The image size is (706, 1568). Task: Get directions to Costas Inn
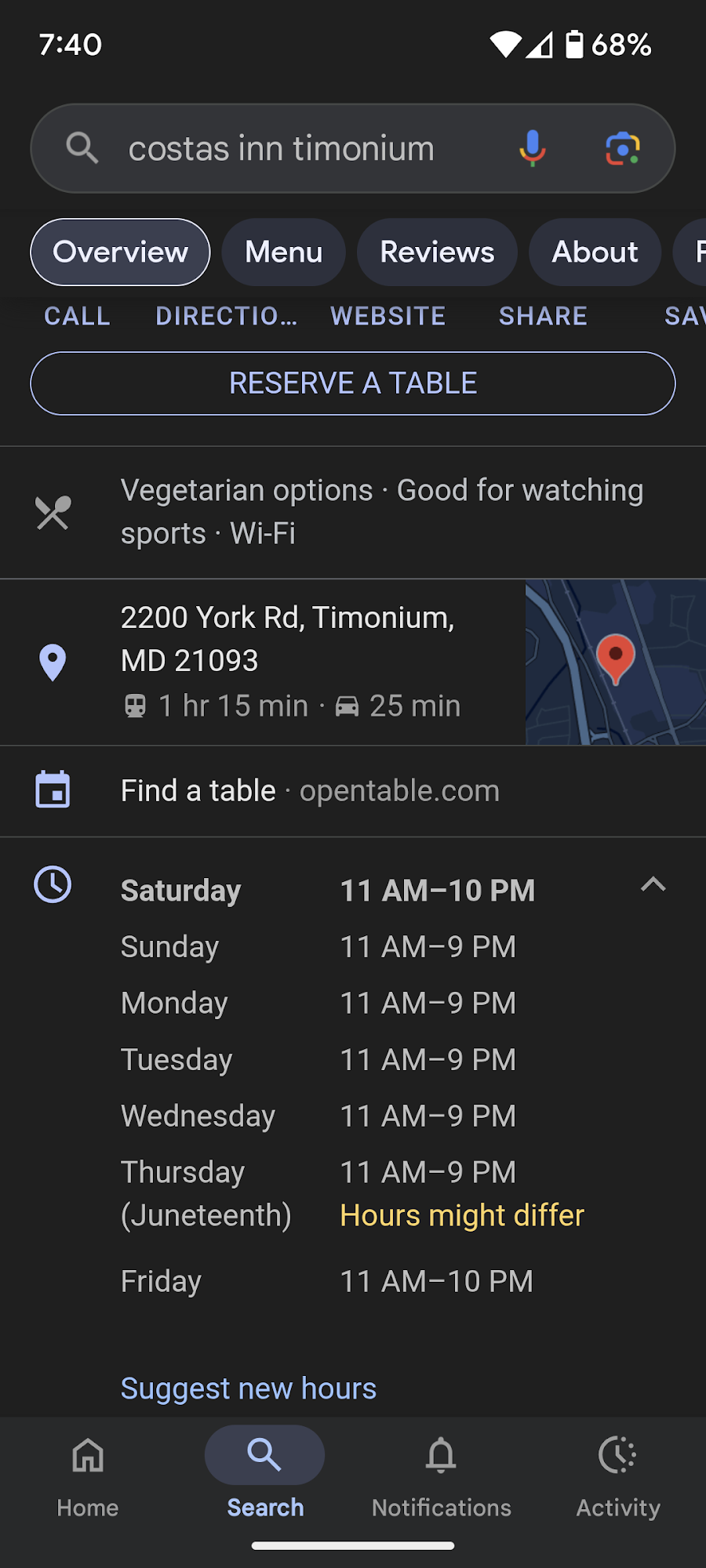(226, 316)
